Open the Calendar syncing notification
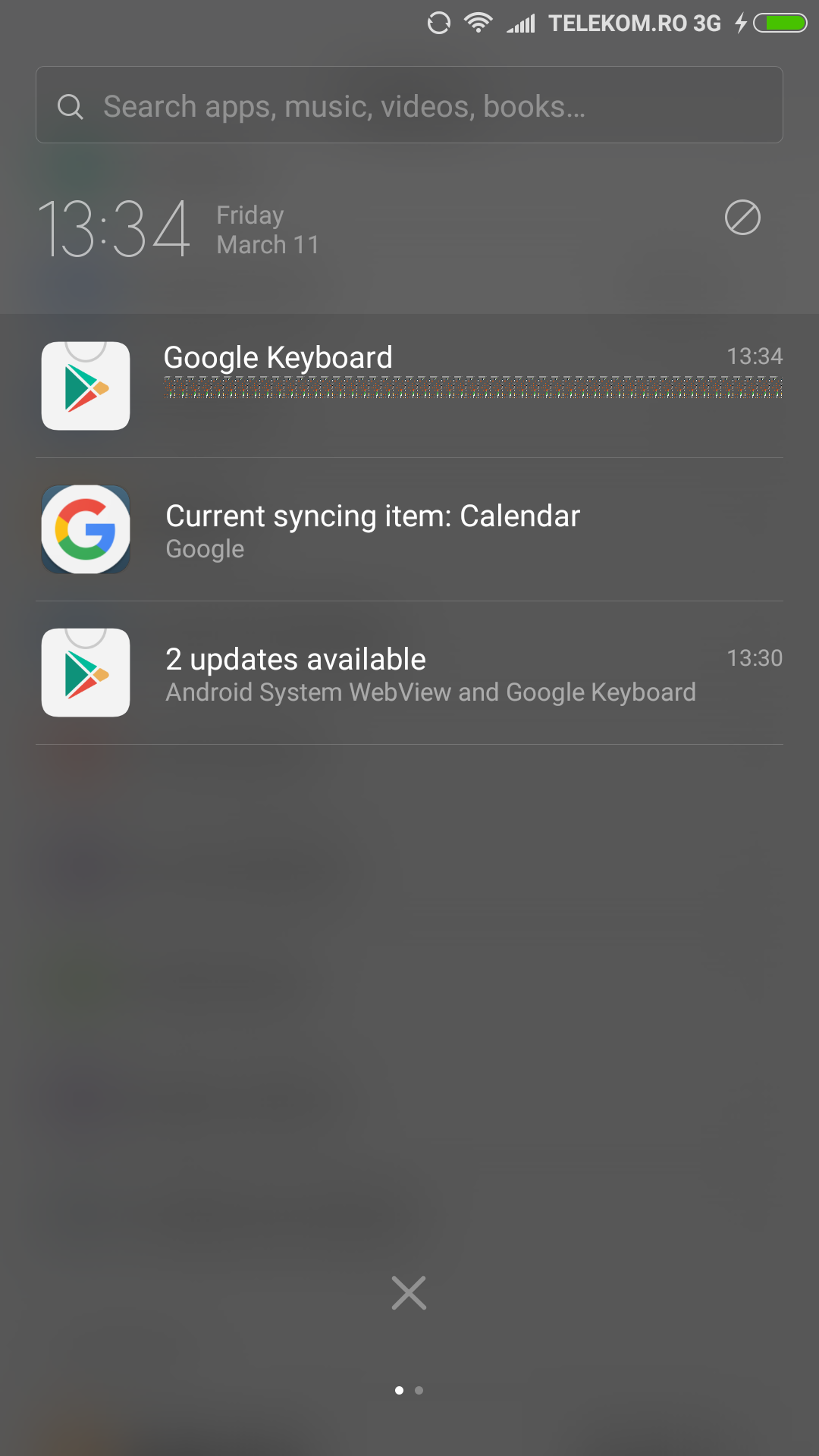The height and width of the screenshot is (1456, 819). pyautogui.click(x=409, y=529)
